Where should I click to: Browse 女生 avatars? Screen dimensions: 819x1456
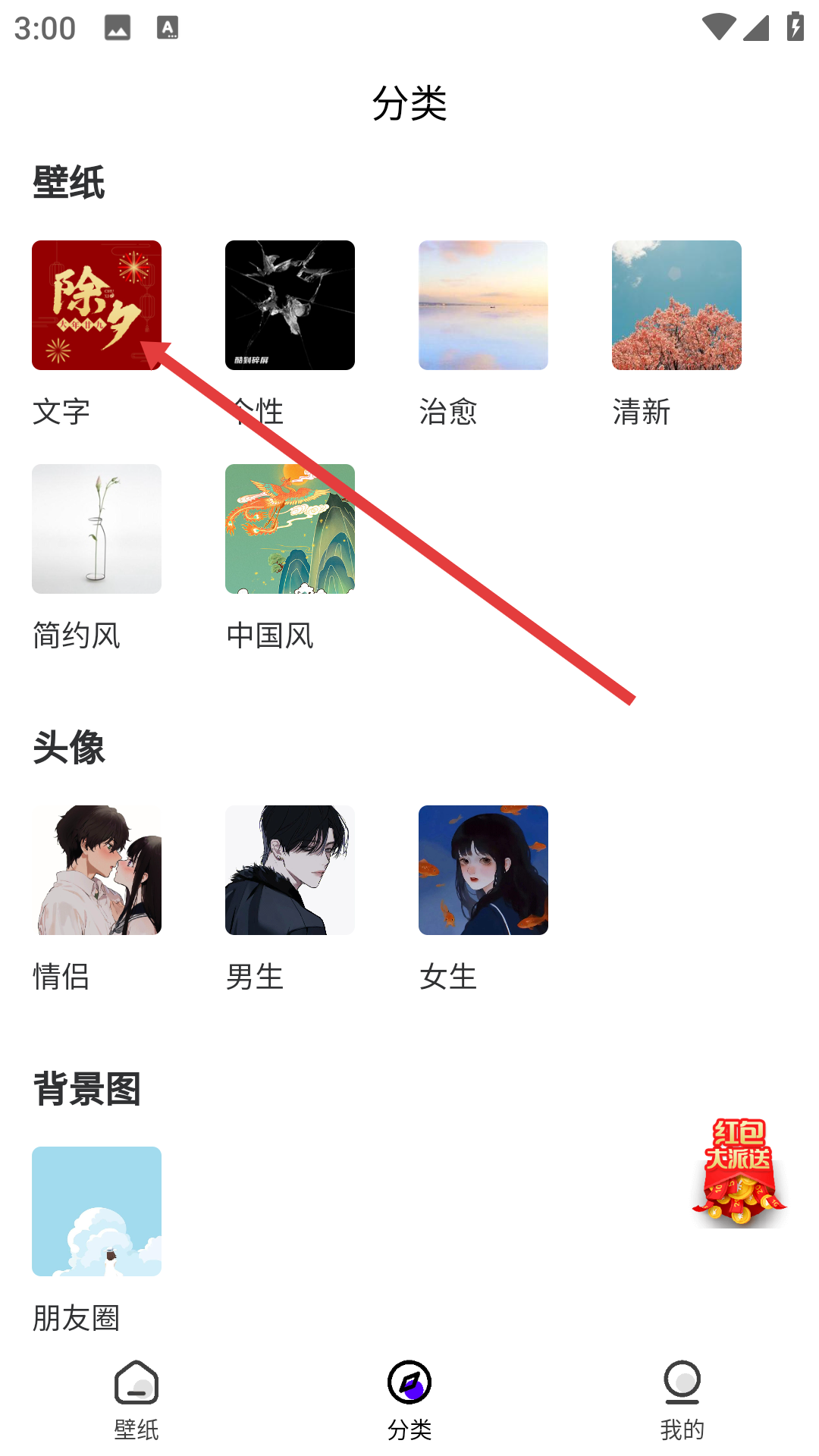(483, 871)
